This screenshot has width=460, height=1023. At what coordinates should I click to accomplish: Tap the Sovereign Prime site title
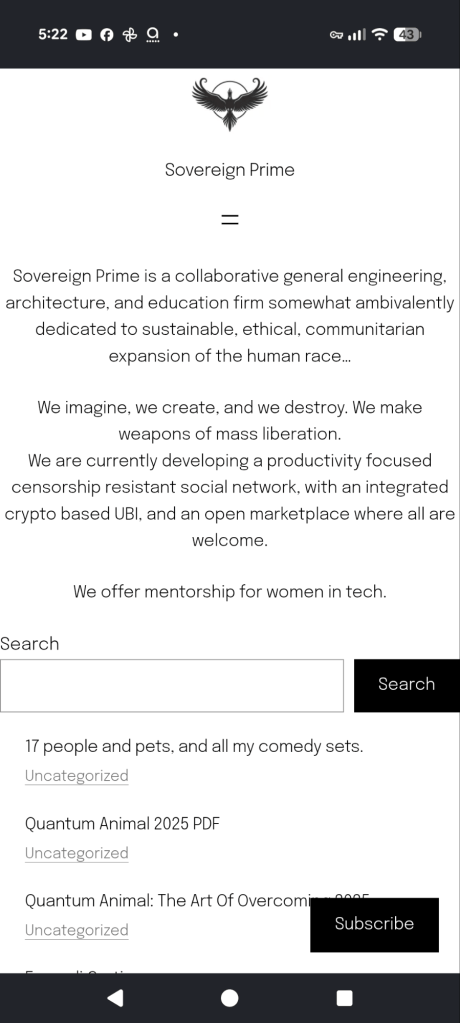230,170
